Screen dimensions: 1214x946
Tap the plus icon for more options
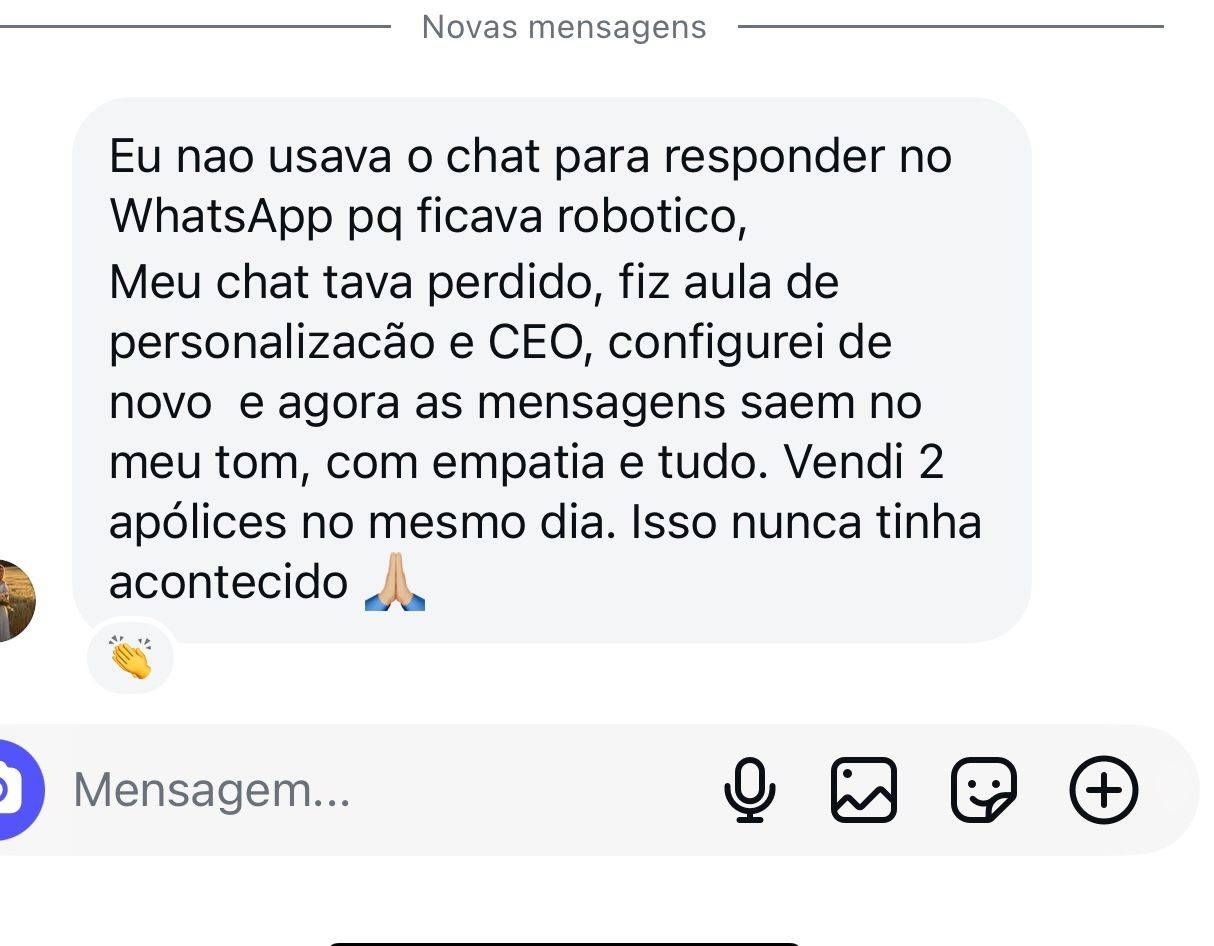pyautogui.click(x=1104, y=790)
